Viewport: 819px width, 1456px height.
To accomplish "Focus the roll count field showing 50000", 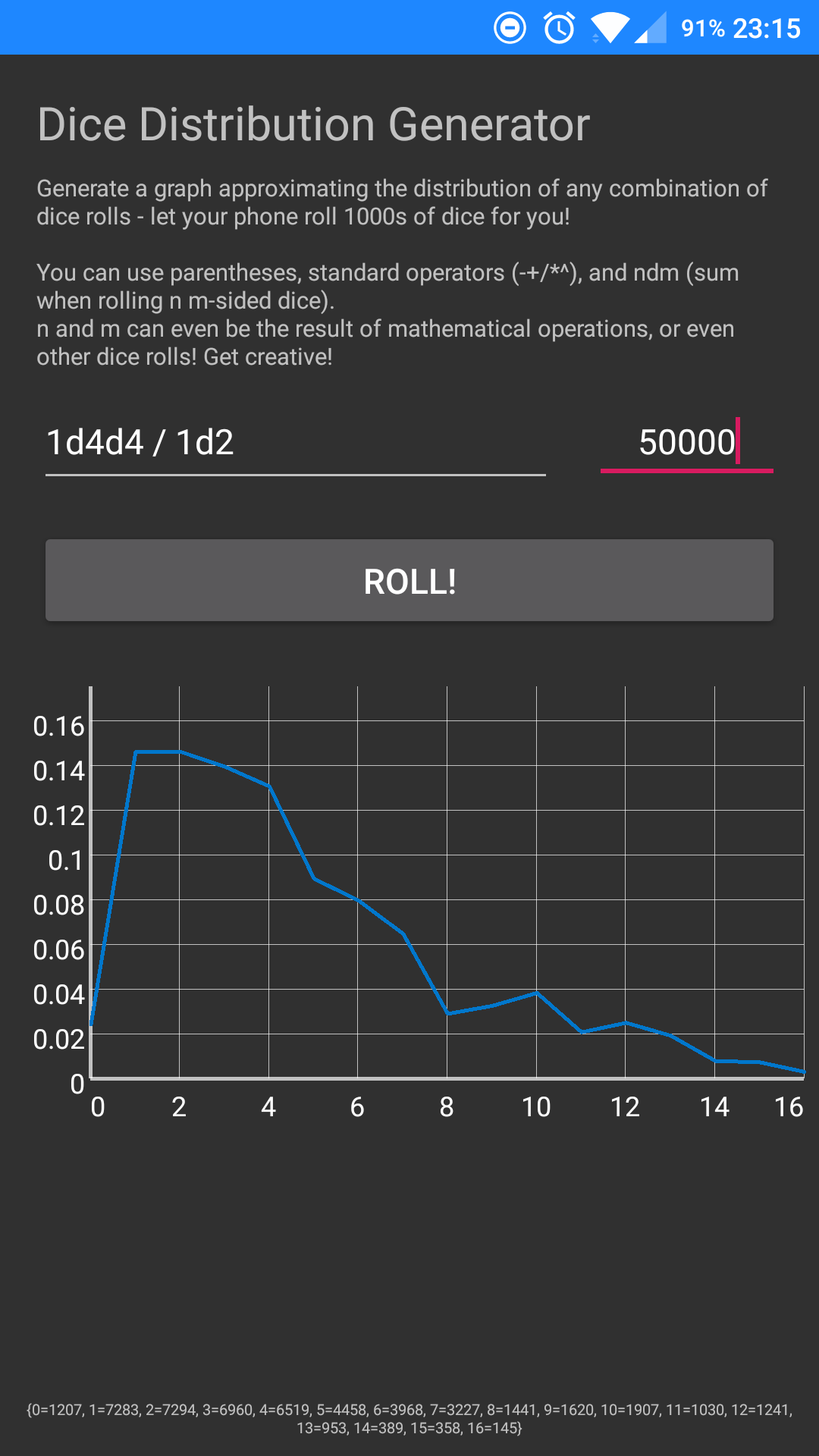I will pyautogui.click(x=686, y=443).
